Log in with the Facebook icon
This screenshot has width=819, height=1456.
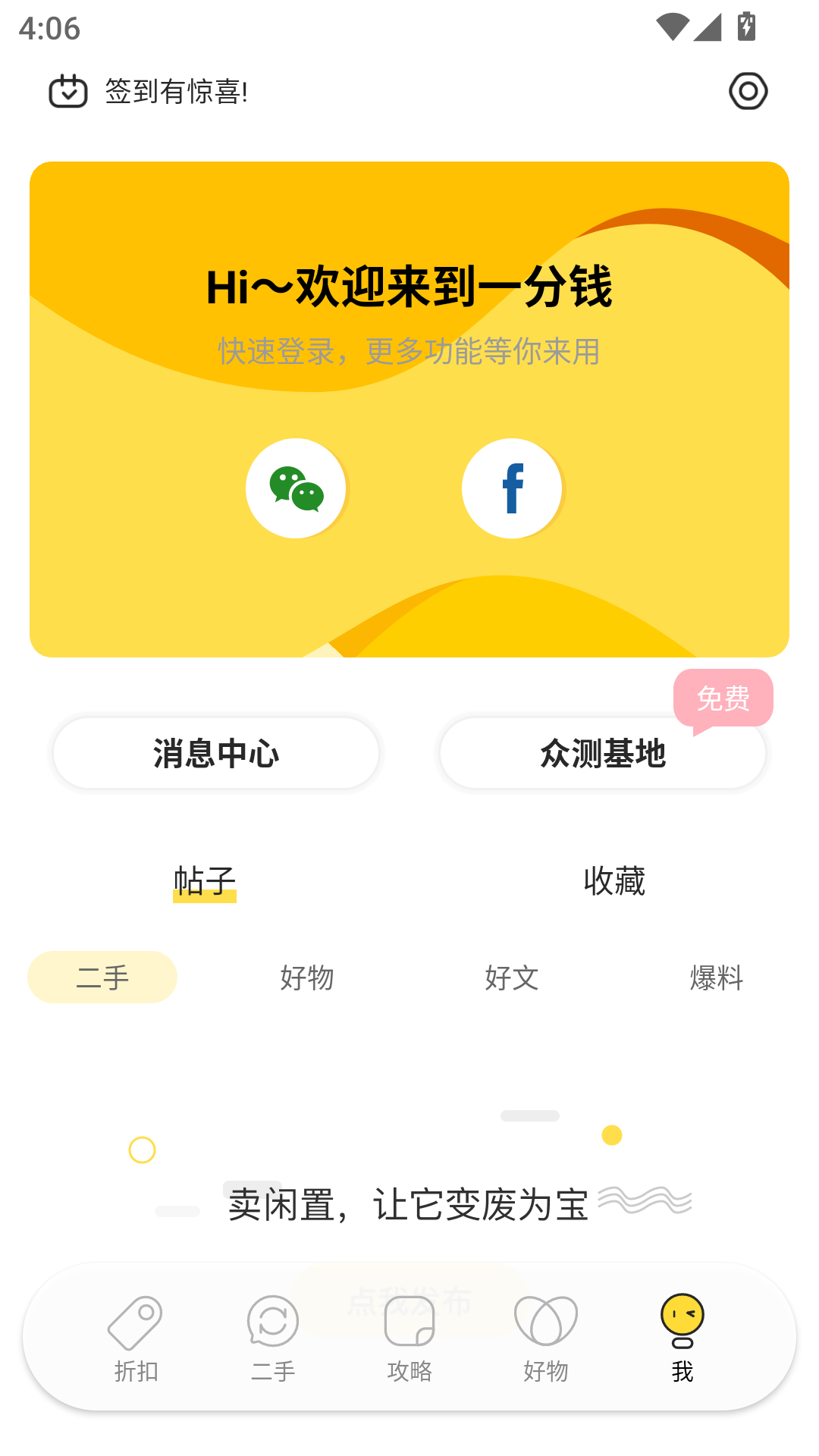point(512,488)
